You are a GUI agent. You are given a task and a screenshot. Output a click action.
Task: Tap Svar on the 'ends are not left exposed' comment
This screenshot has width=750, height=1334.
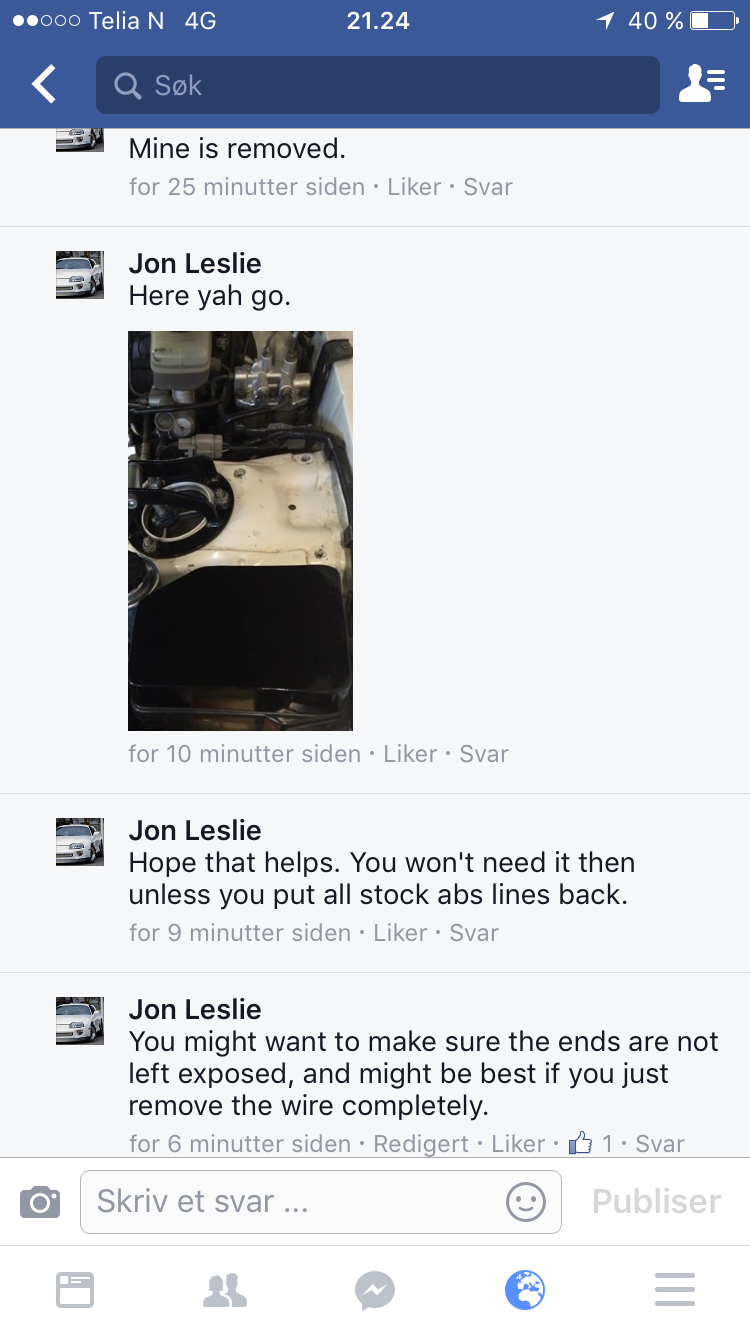[660, 1144]
